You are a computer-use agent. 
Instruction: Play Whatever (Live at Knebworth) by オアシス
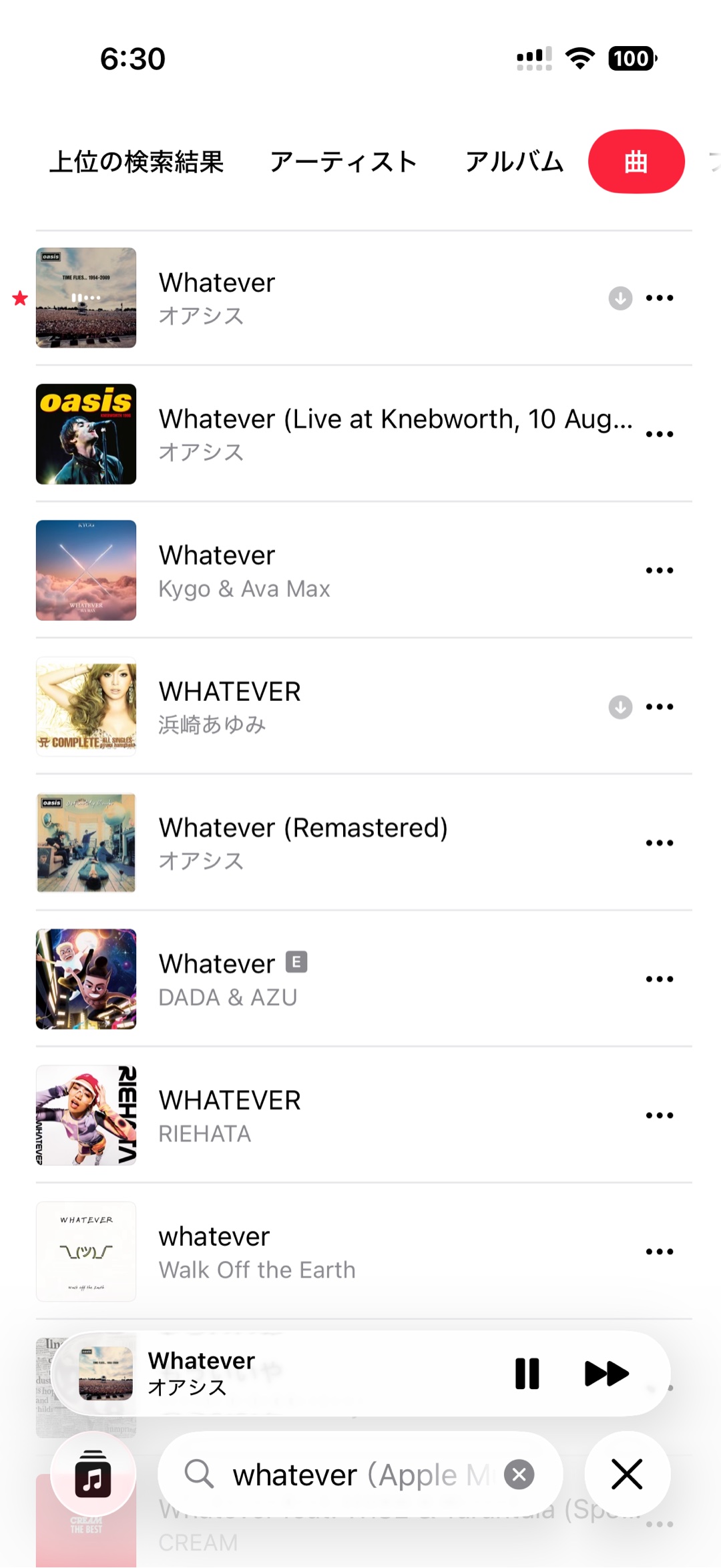[x=394, y=434]
